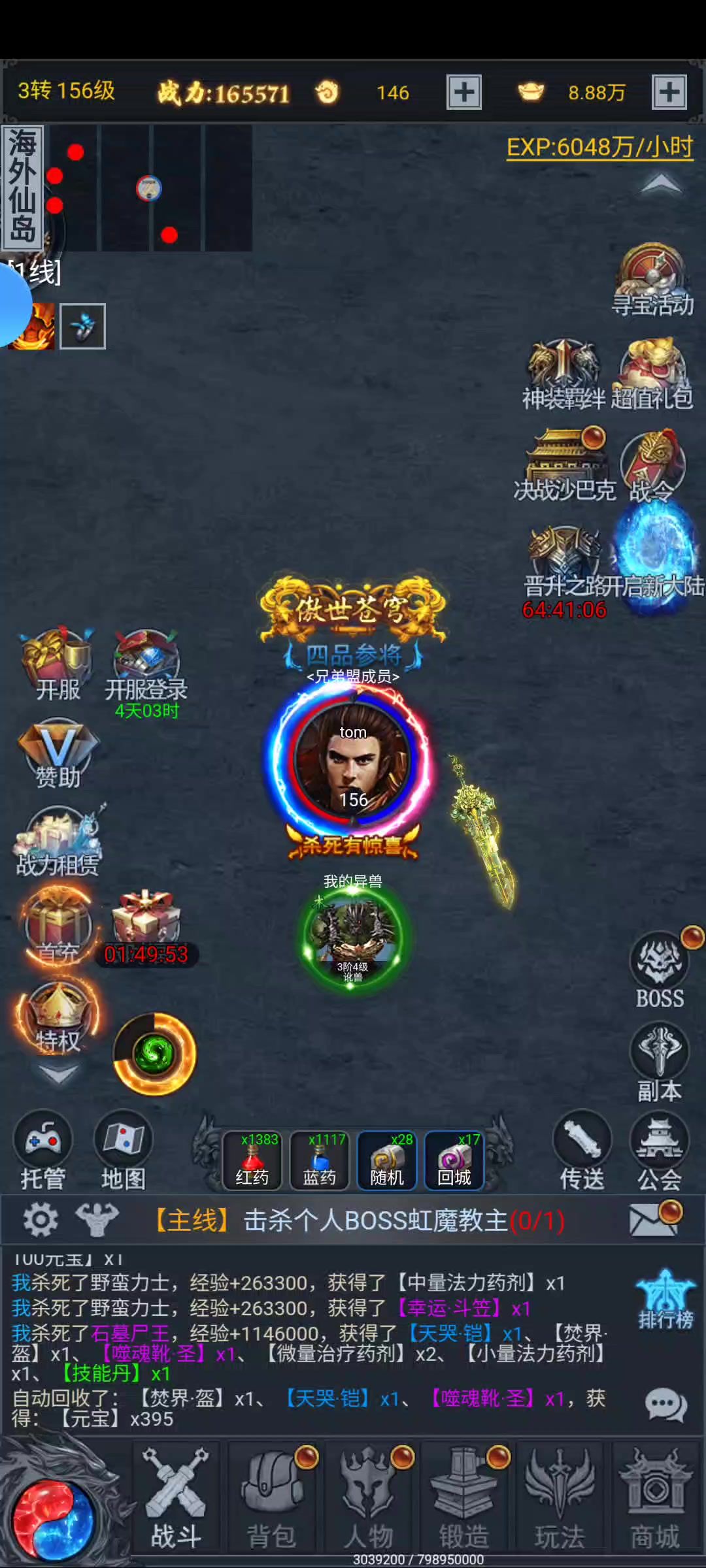Open the 公会 guild panel
This screenshot has height=1568, width=706.
[660, 1151]
